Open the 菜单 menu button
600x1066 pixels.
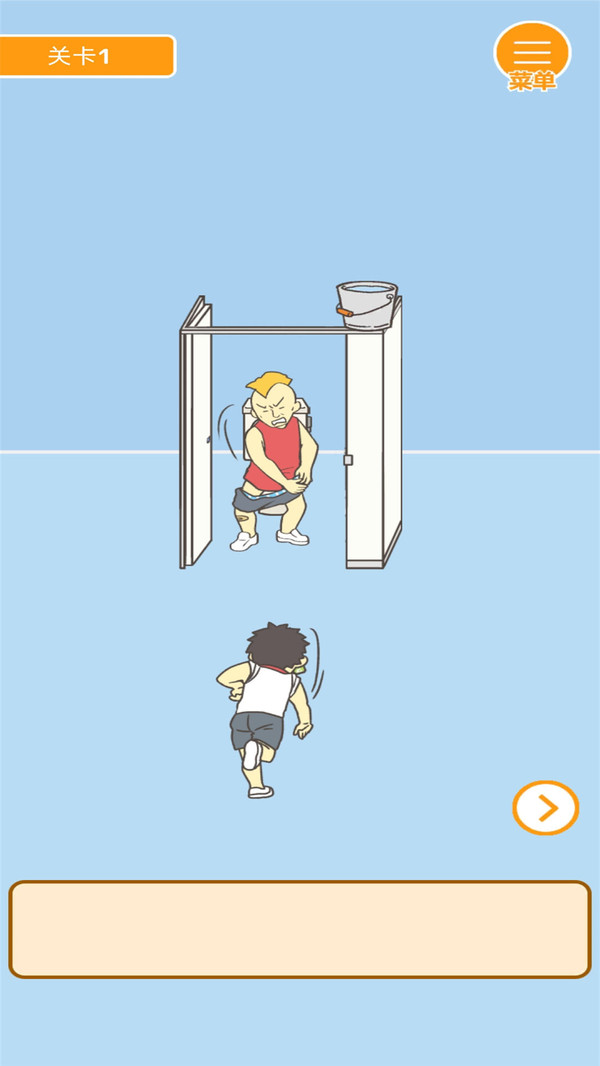(x=532, y=55)
